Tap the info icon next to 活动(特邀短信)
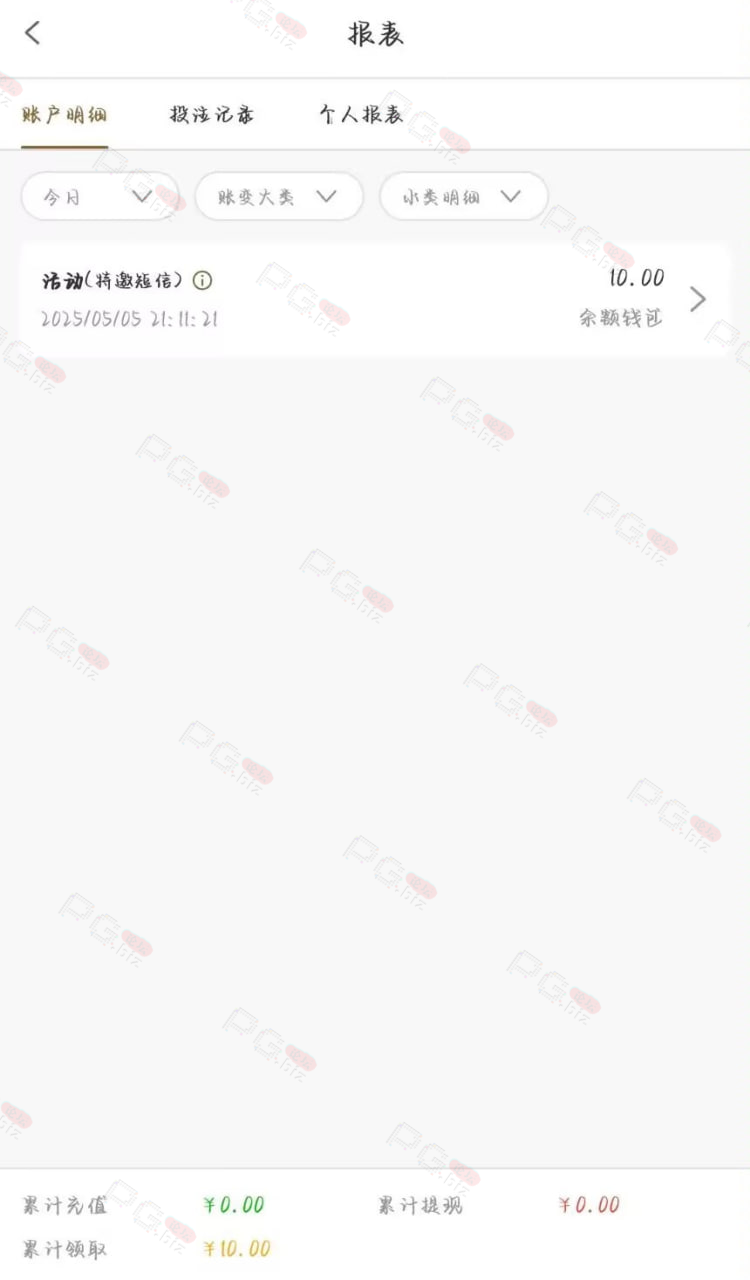This screenshot has width=750, height=1280. tap(202, 281)
